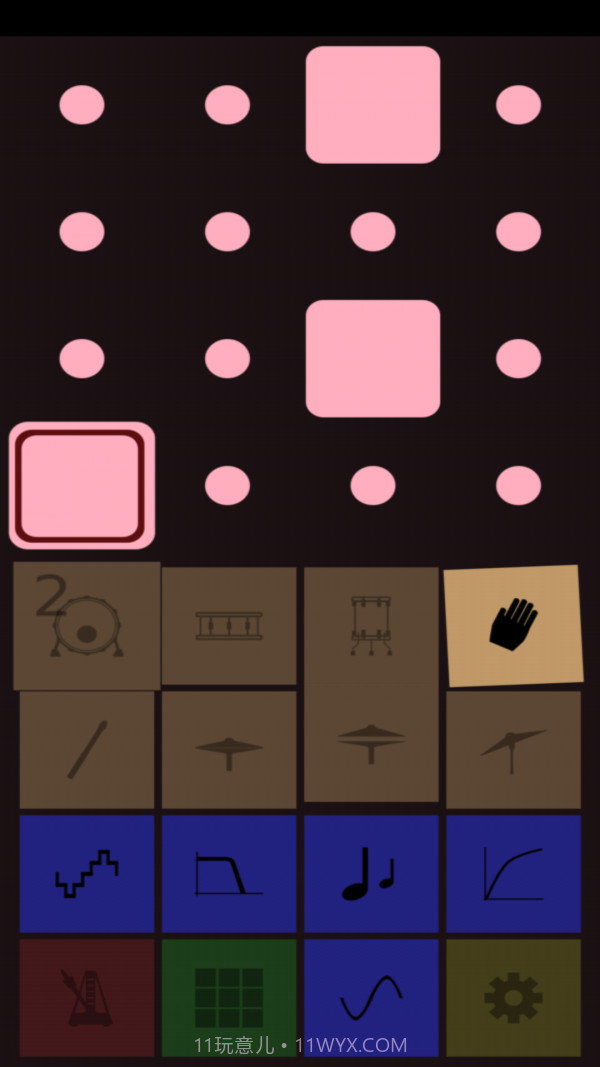The height and width of the screenshot is (1067, 600).
Task: Open the curve envelope settings
Action: 513,874
